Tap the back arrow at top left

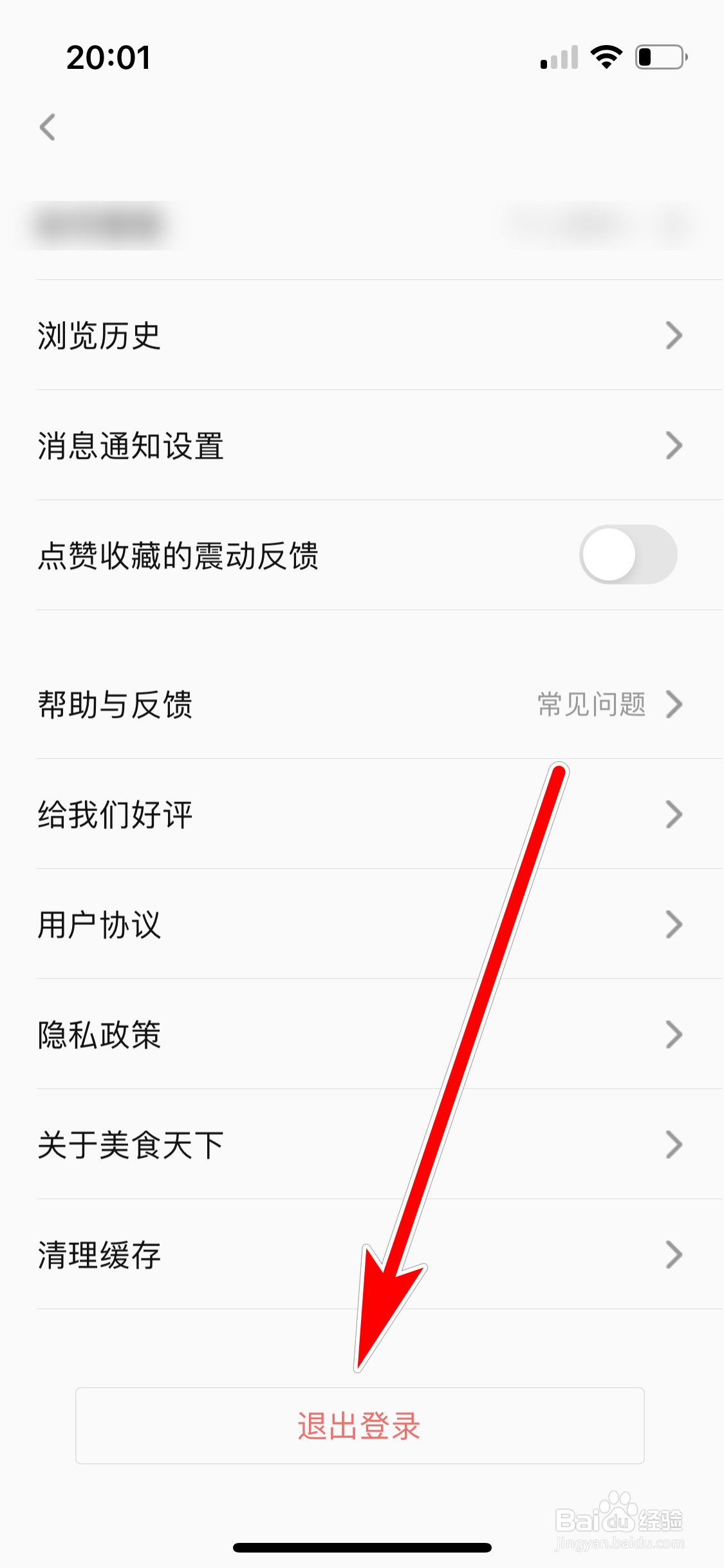click(46, 128)
